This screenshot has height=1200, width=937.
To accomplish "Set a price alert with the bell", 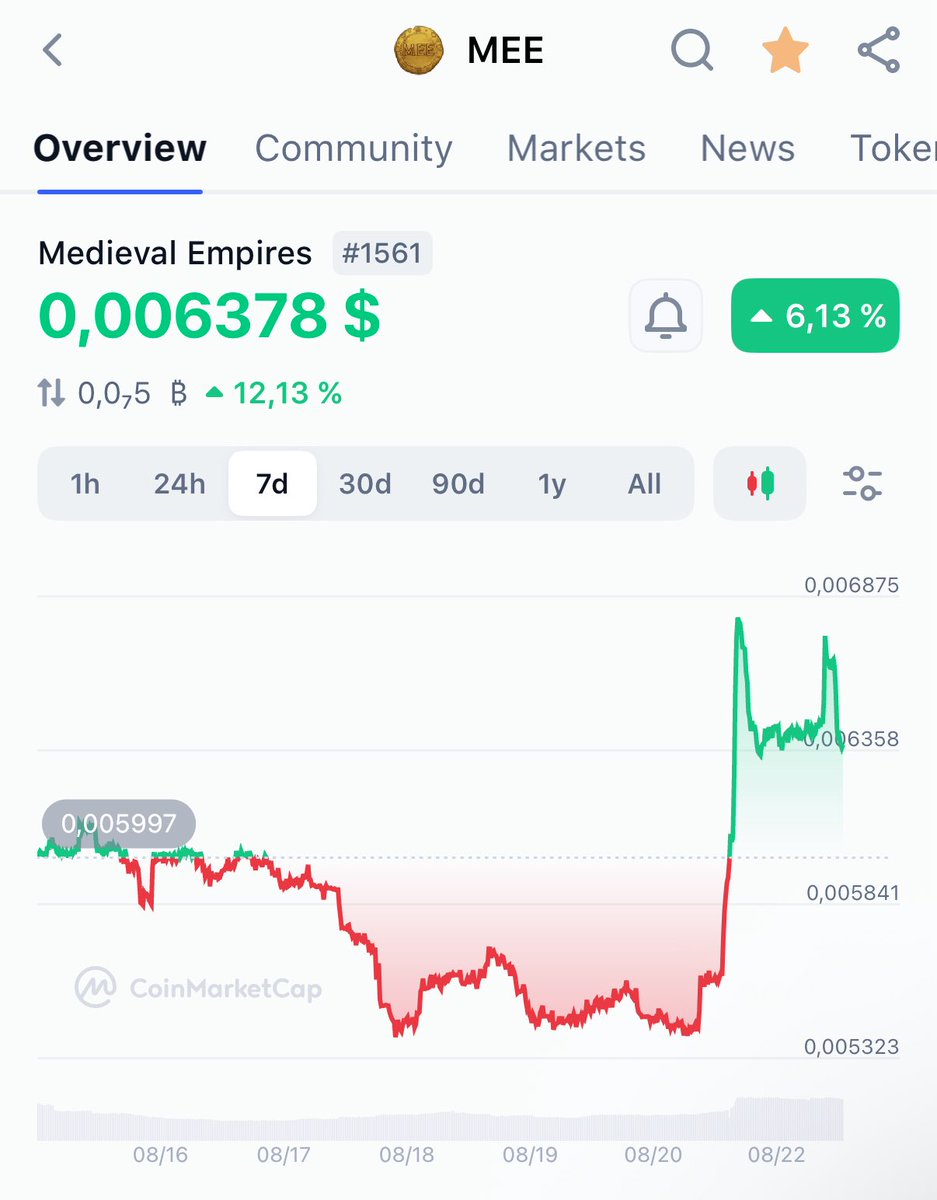I will (x=665, y=316).
